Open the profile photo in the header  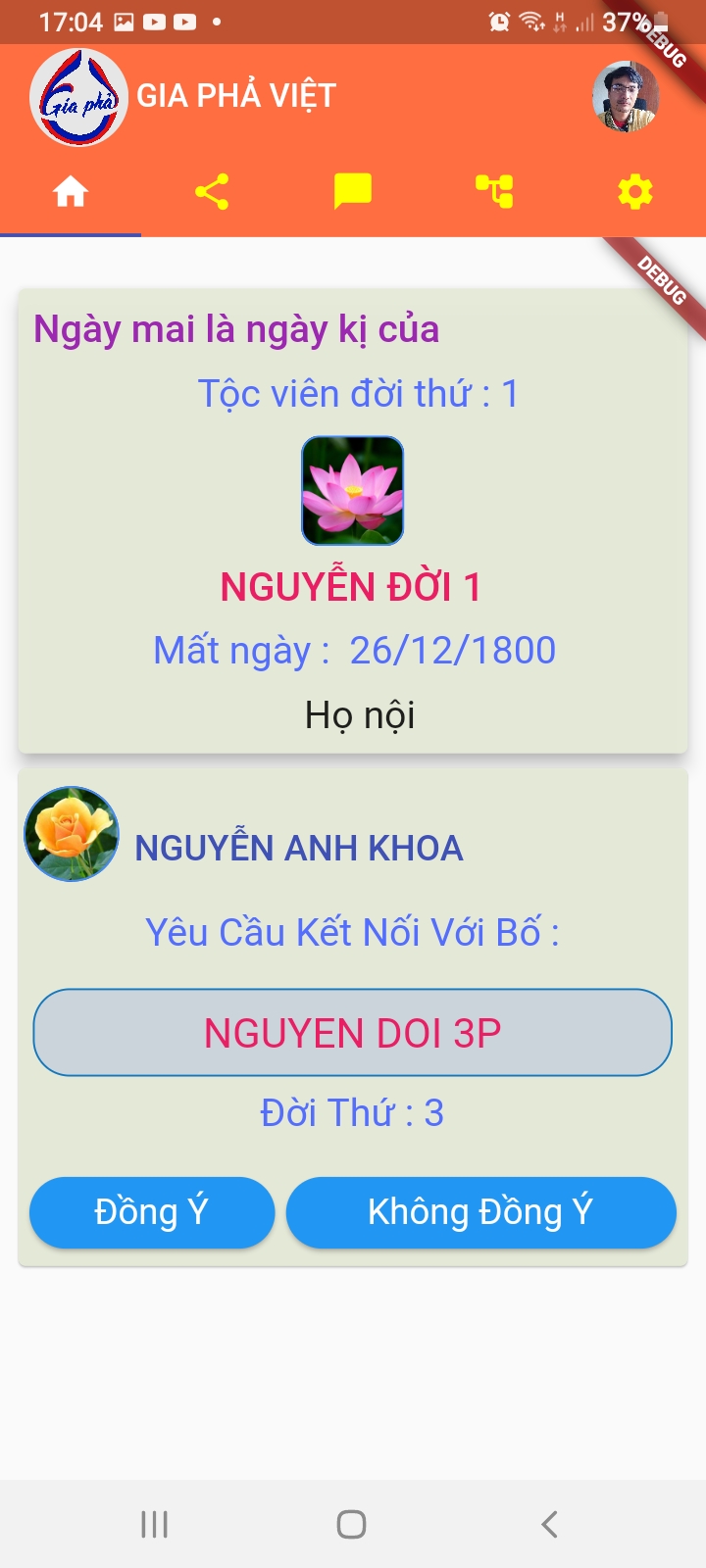[625, 96]
